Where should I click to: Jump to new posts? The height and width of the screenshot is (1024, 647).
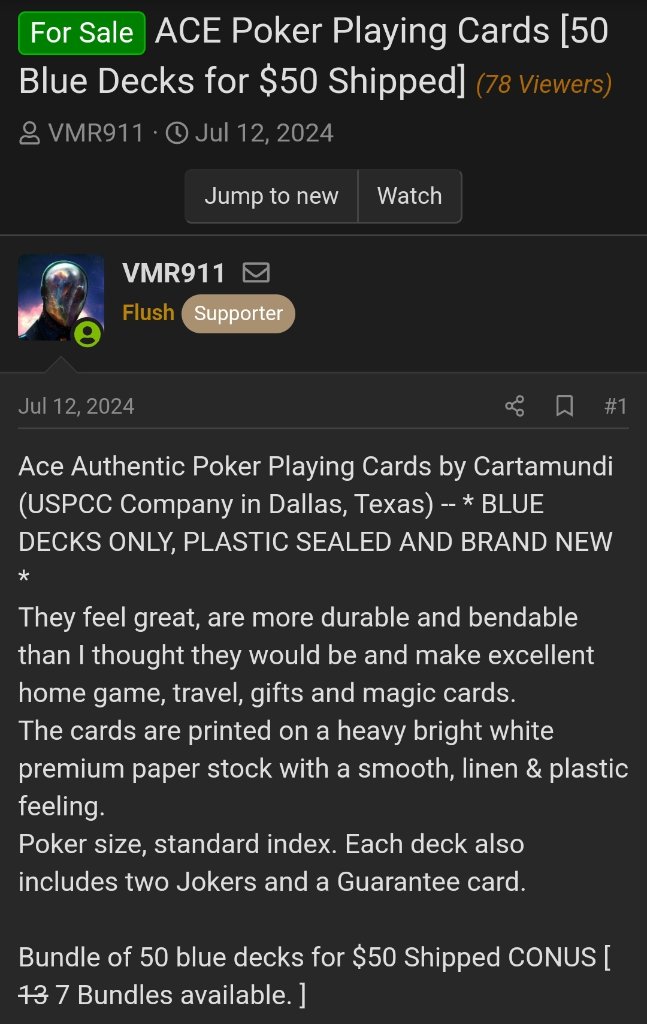tap(271, 196)
